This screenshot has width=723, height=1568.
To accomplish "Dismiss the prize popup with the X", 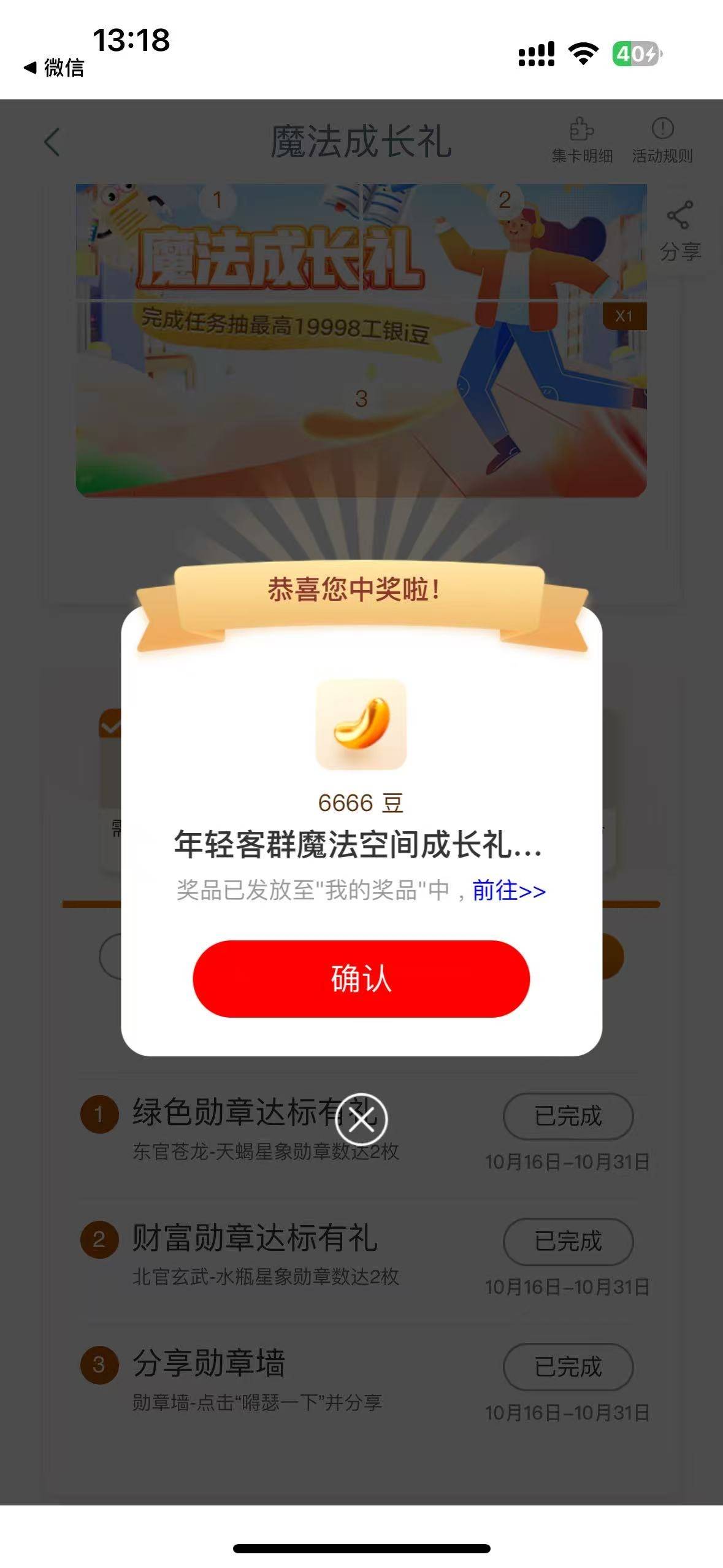I will (x=362, y=1120).
